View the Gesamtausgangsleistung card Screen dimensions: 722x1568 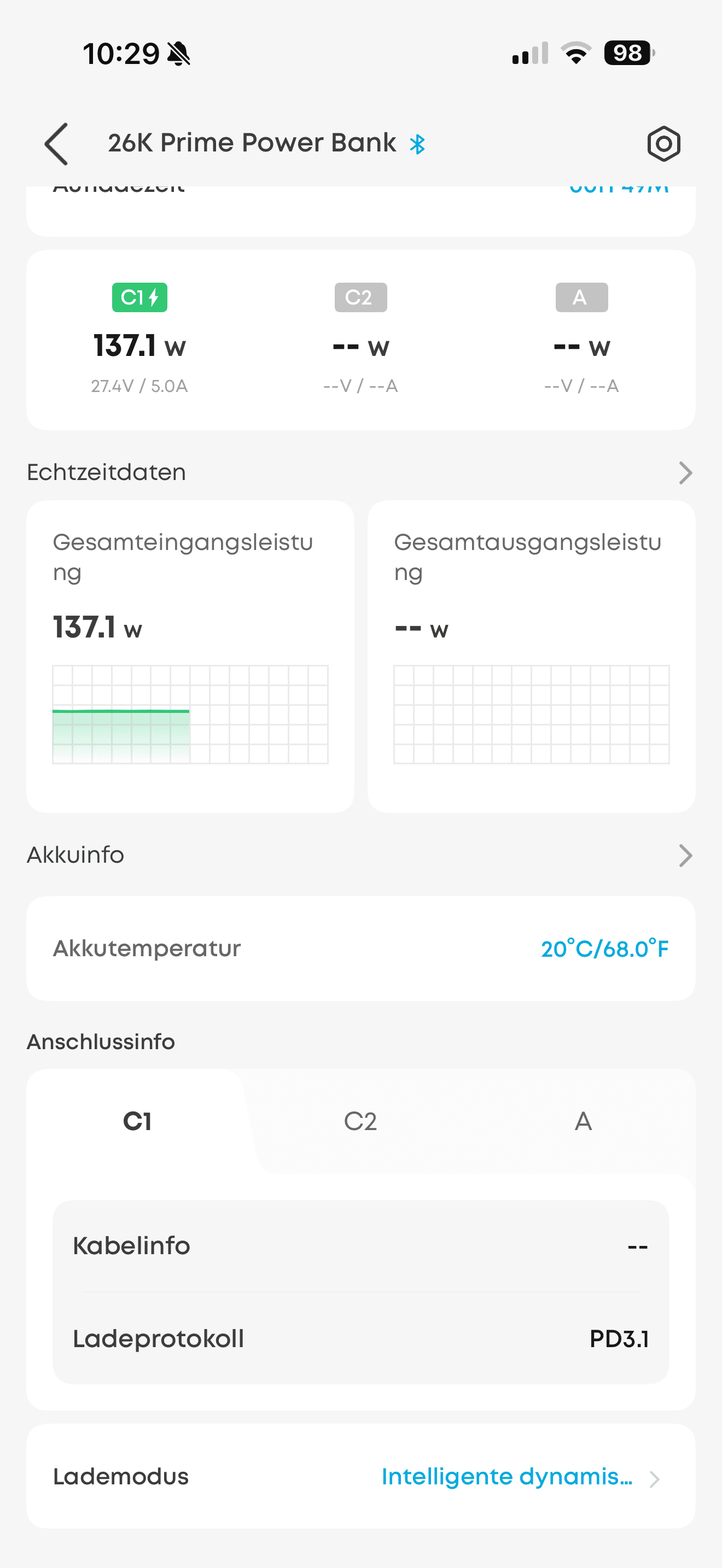(531, 656)
